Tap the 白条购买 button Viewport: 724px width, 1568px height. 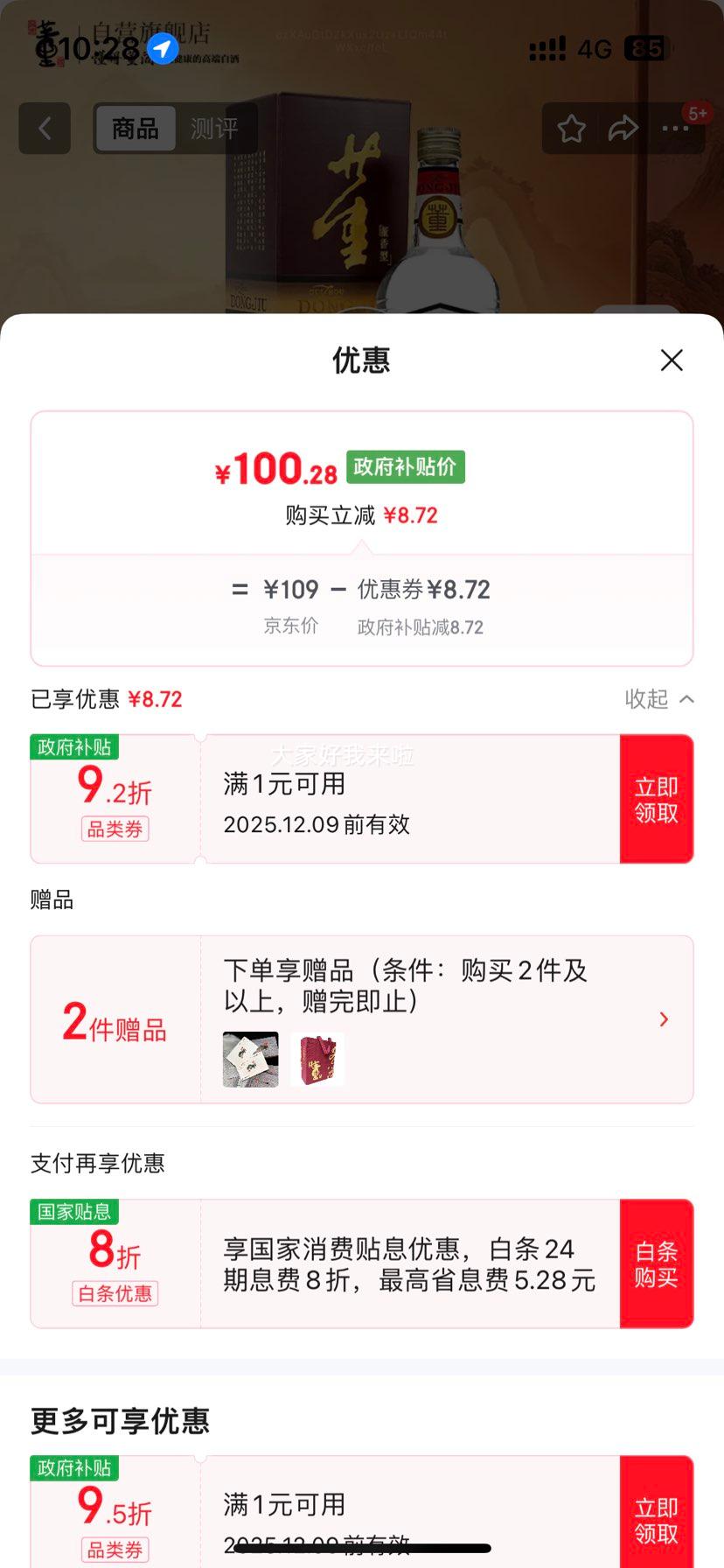pyautogui.click(x=657, y=1263)
